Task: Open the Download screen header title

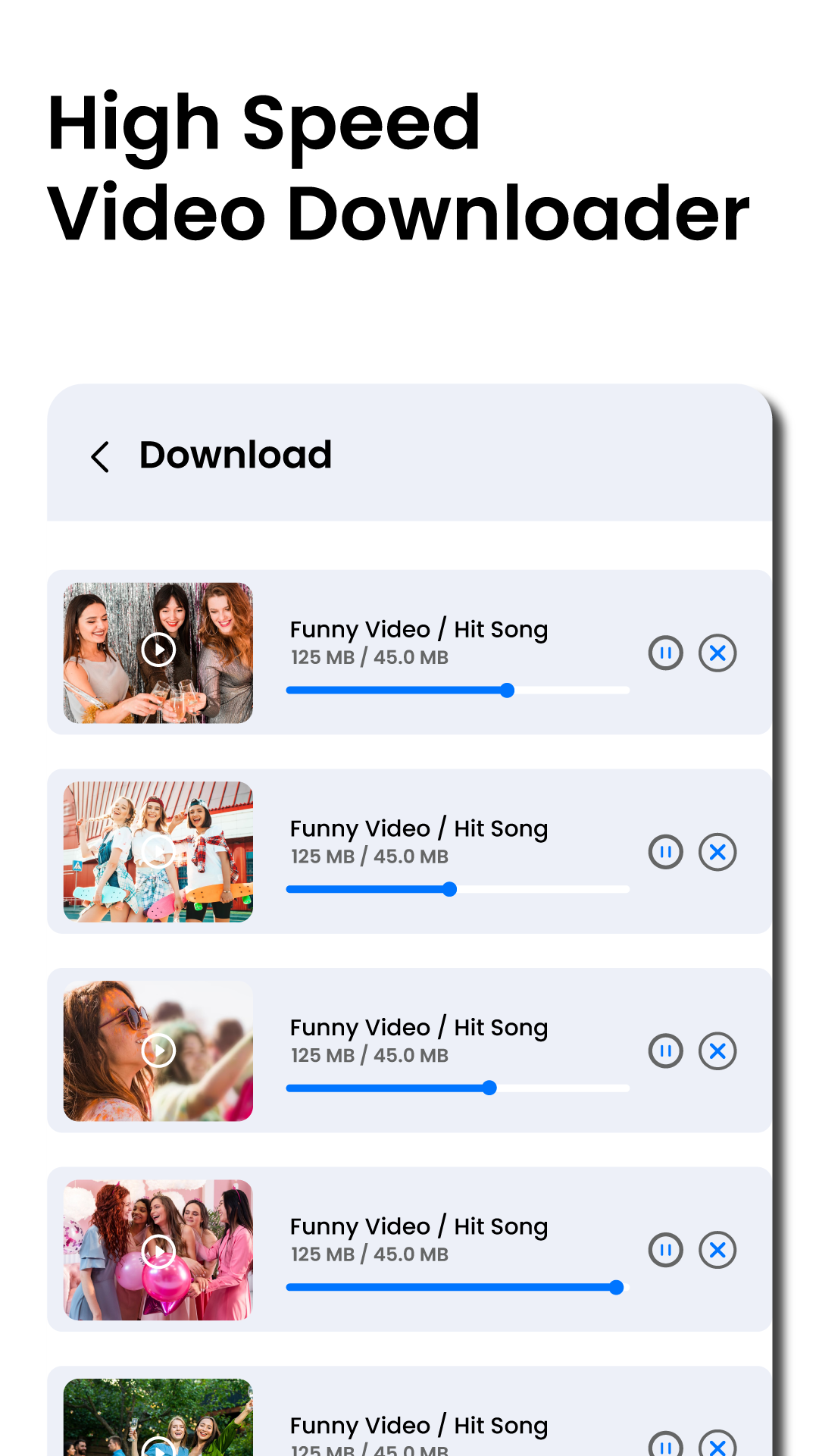Action: (235, 455)
